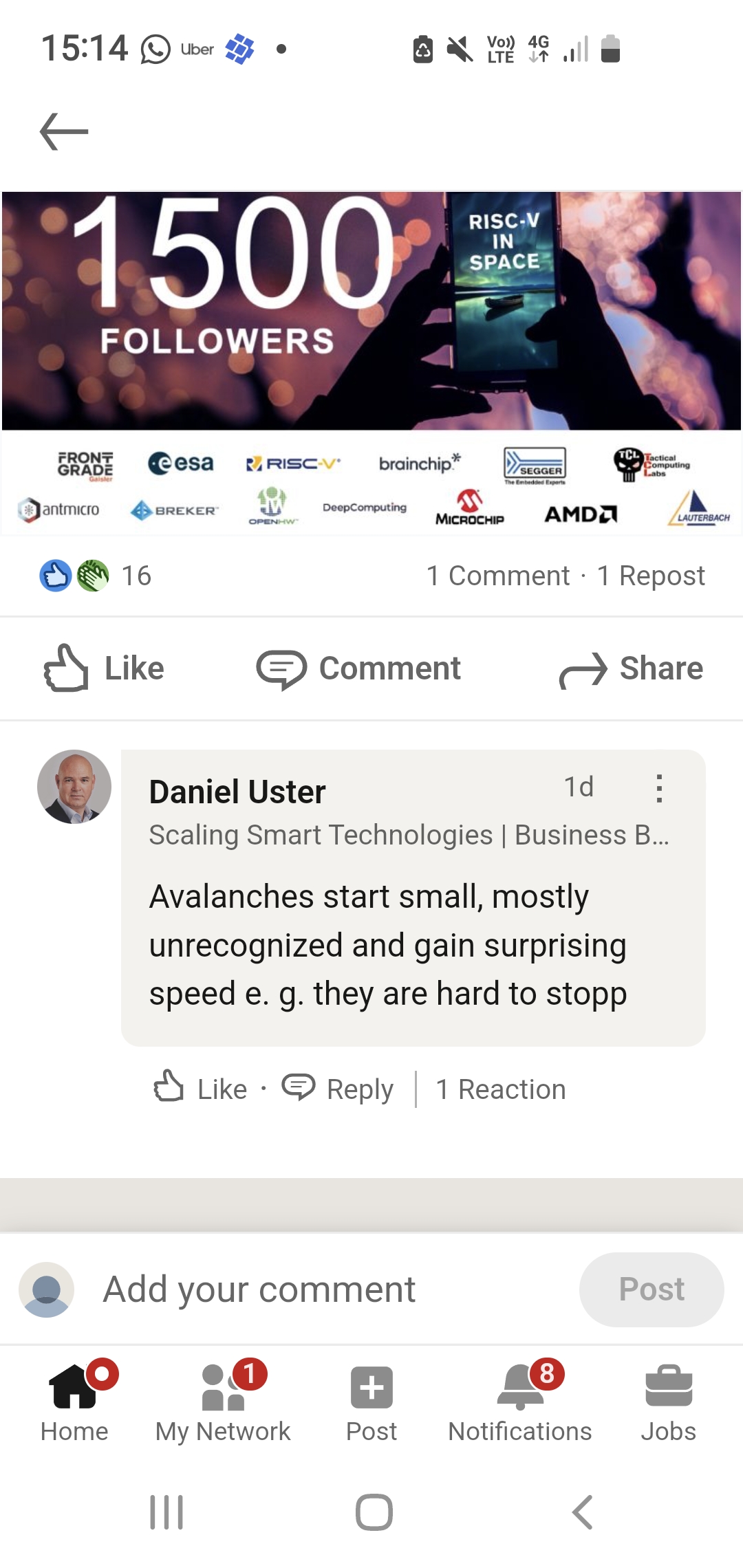This screenshot has width=743, height=1568.
Task: Open the My Network tab
Action: pos(223,1401)
